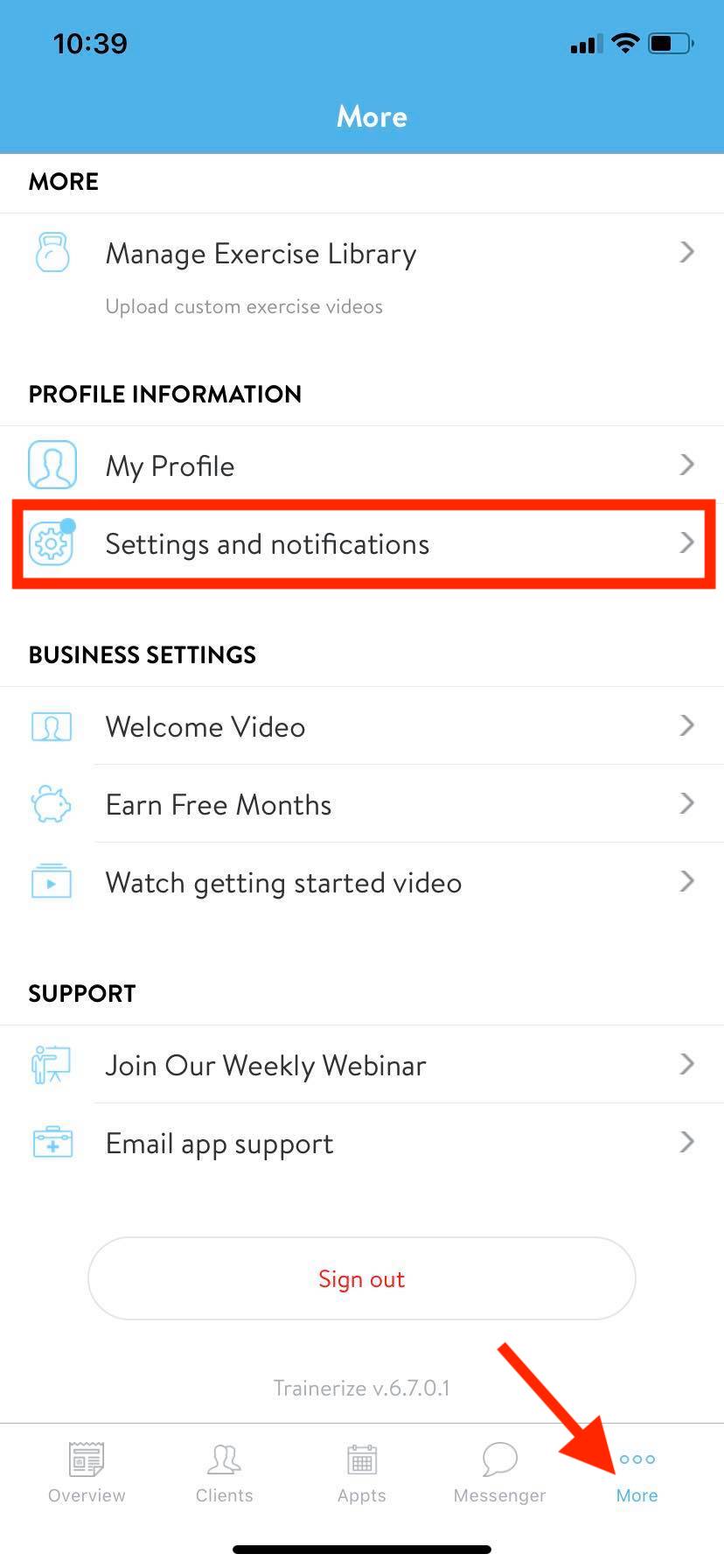Open the Welcome Video row
This screenshot has width=724, height=1568.
click(x=362, y=726)
